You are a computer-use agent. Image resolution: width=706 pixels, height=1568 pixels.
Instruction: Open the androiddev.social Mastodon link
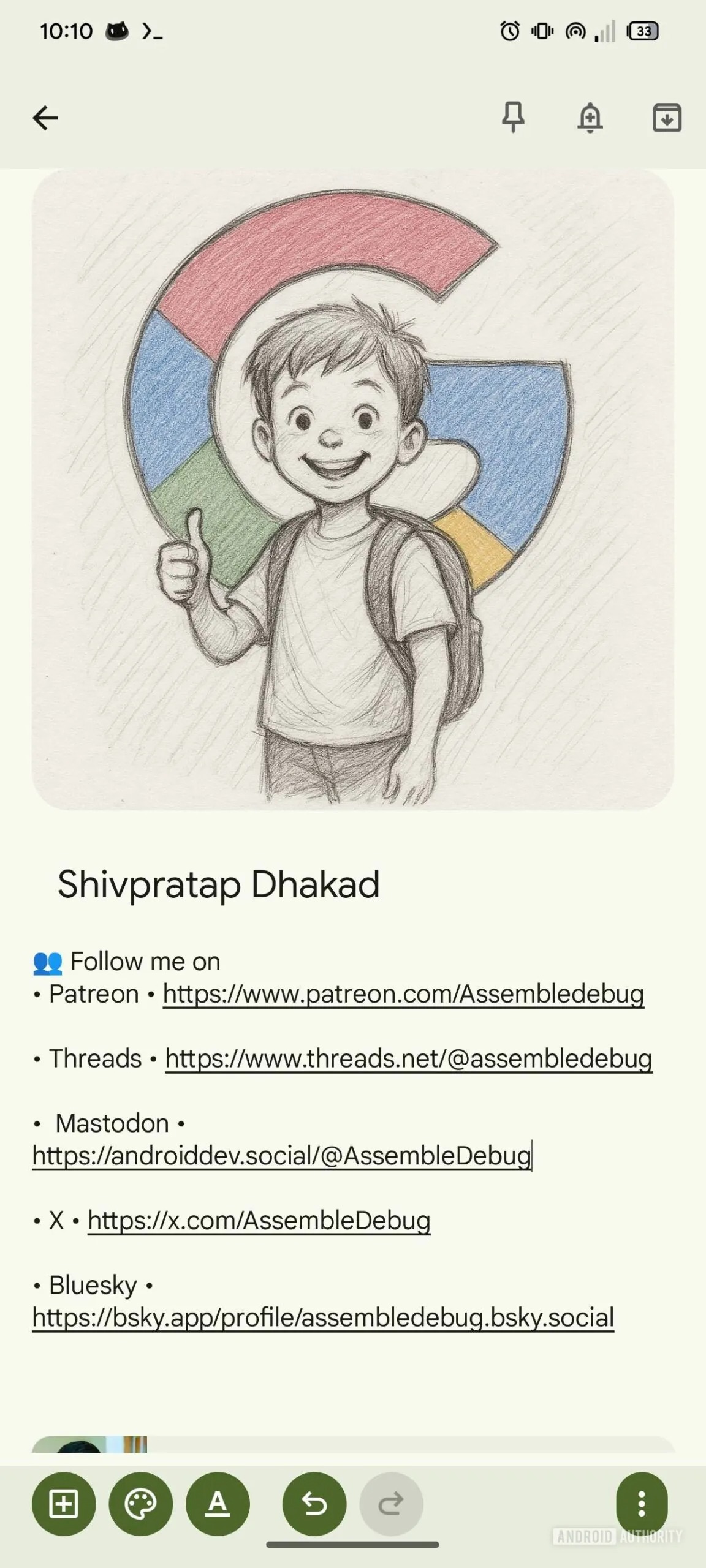[282, 1156]
